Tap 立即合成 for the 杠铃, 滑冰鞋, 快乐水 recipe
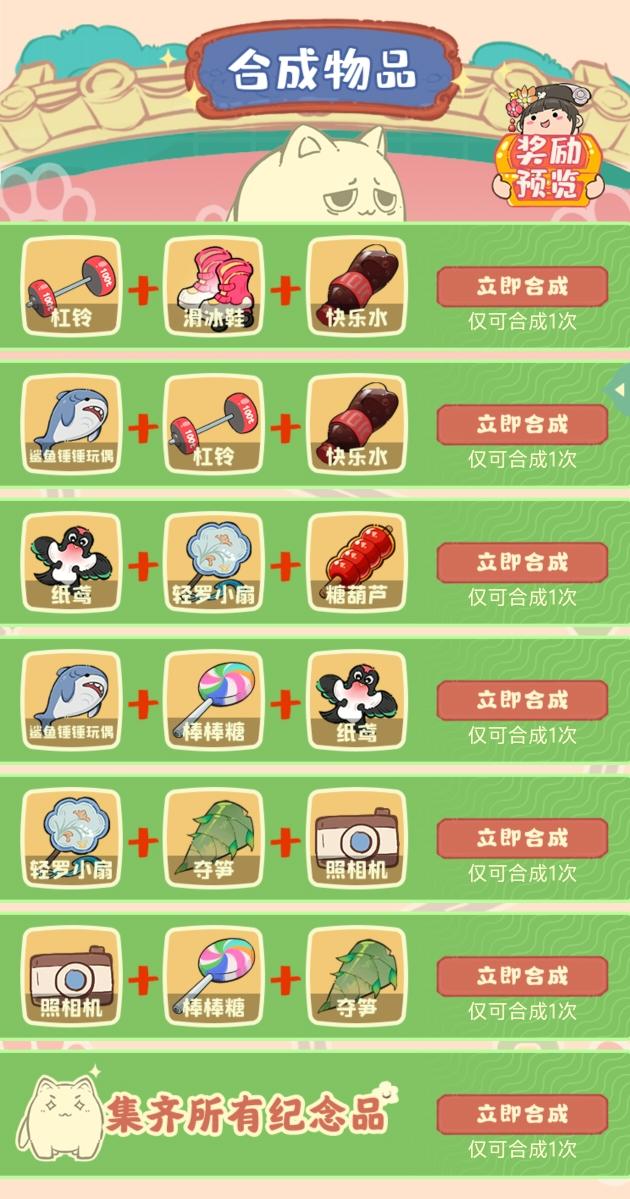 click(522, 286)
